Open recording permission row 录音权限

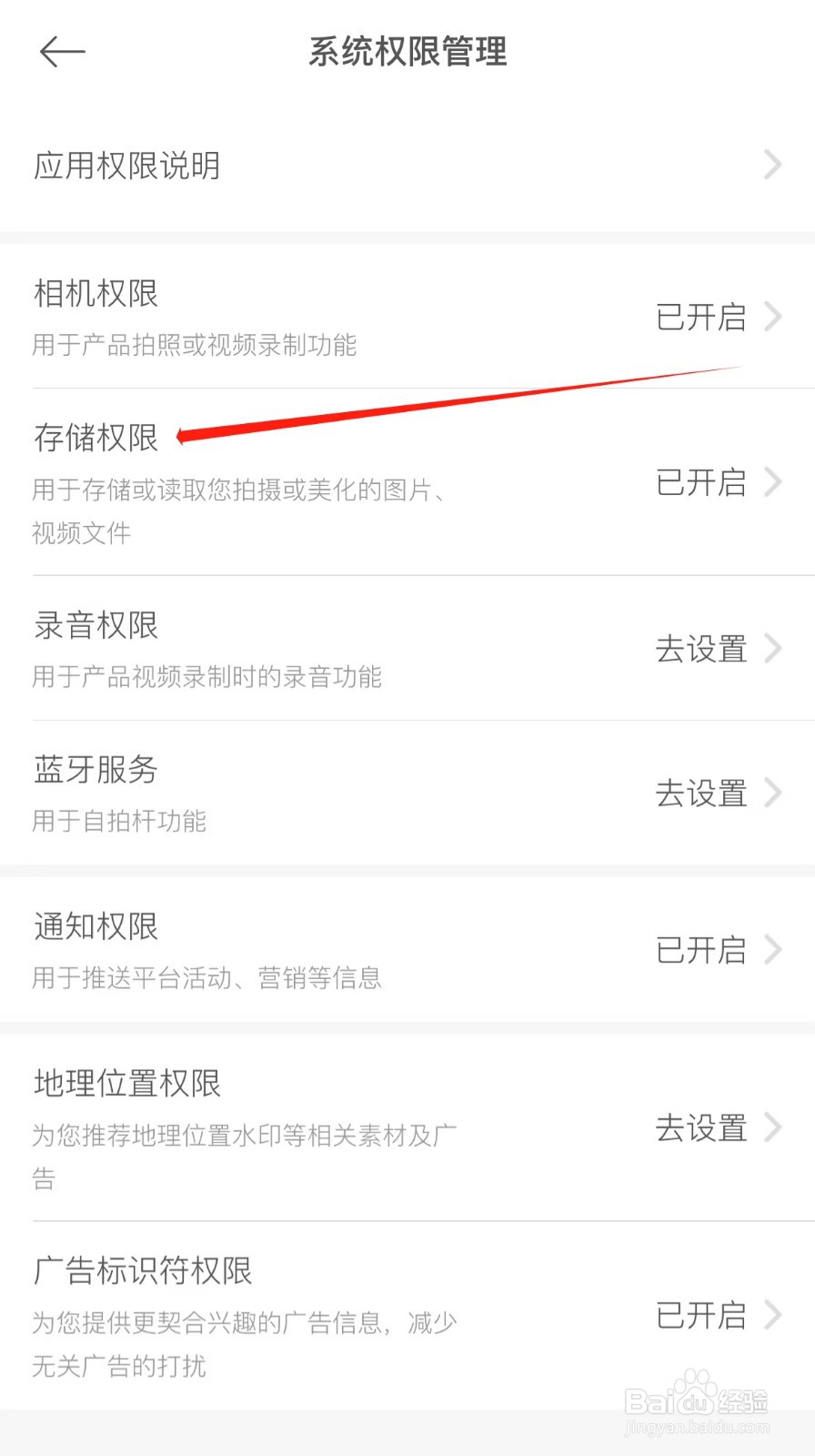click(96, 625)
